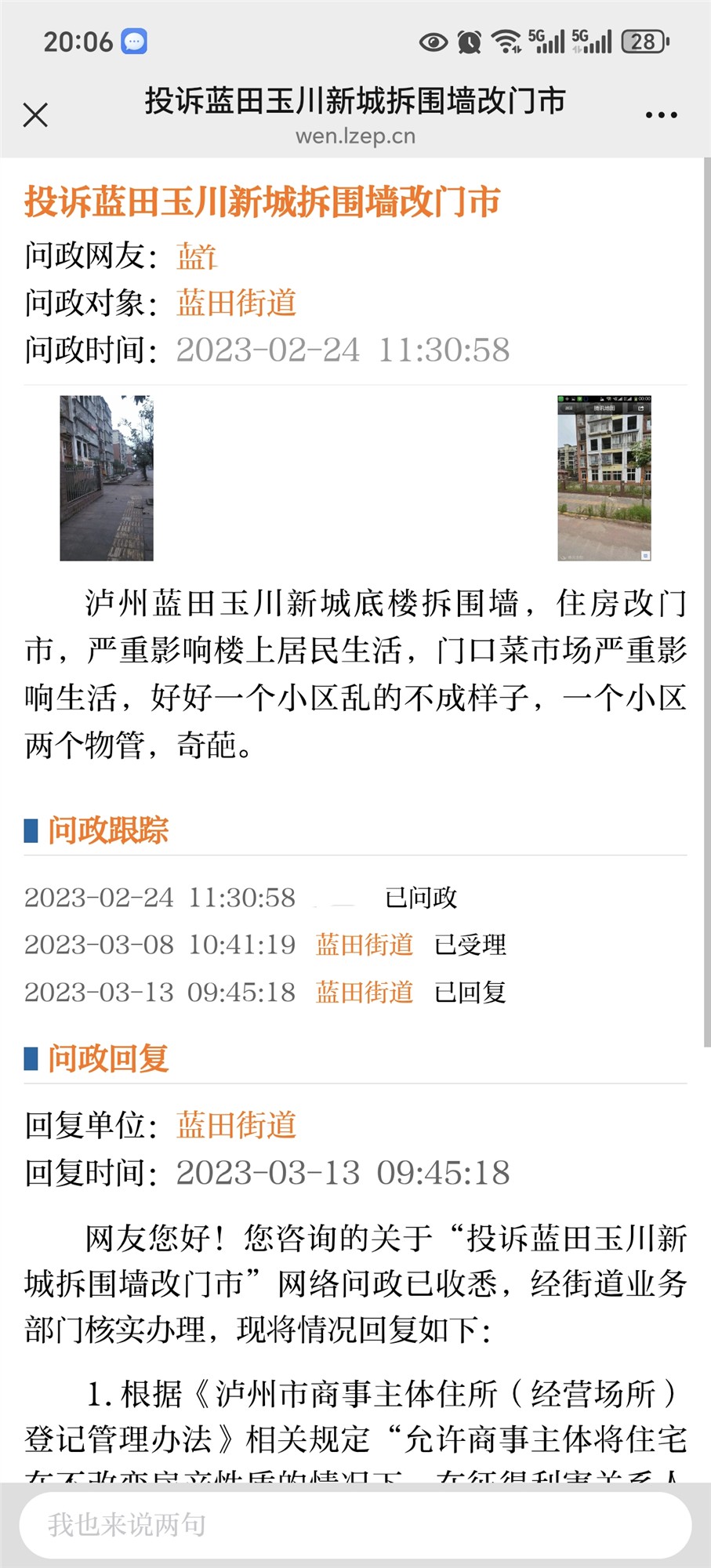Tap the 我也来说两句 comment field
This screenshot has width=711, height=1568.
[x=355, y=1525]
